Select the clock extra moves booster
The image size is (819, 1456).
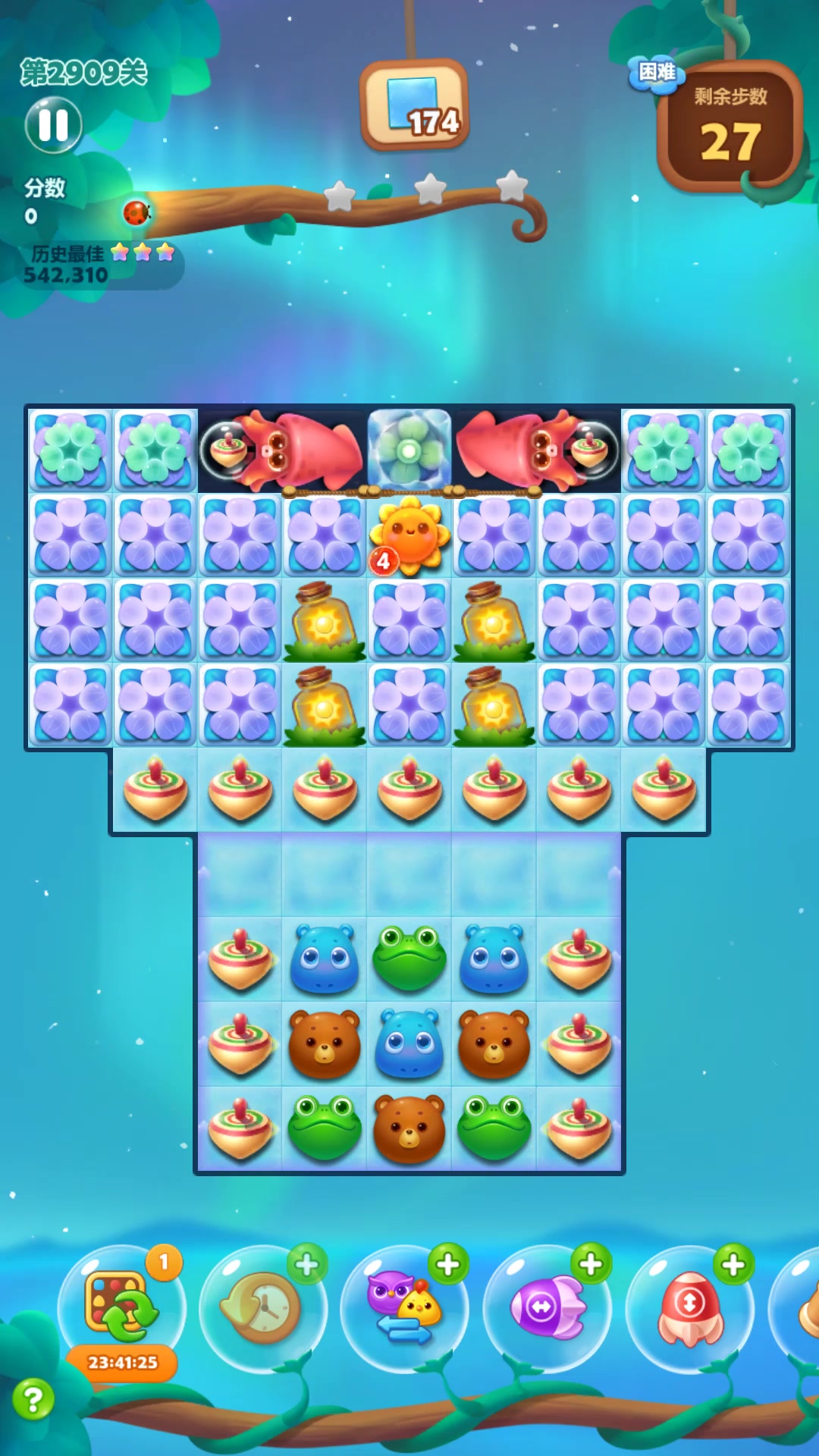coord(263,1307)
